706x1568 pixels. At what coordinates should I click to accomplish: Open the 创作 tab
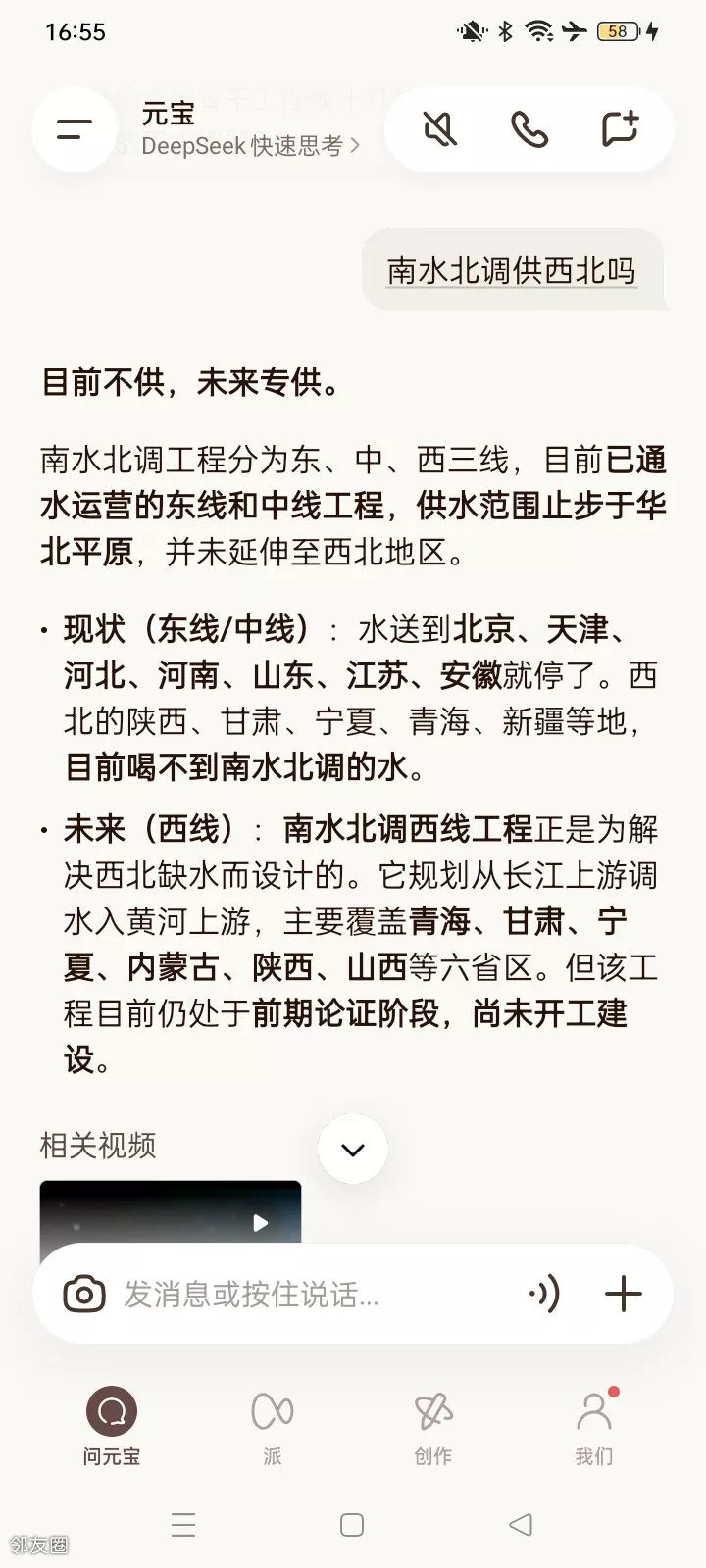click(x=433, y=1426)
